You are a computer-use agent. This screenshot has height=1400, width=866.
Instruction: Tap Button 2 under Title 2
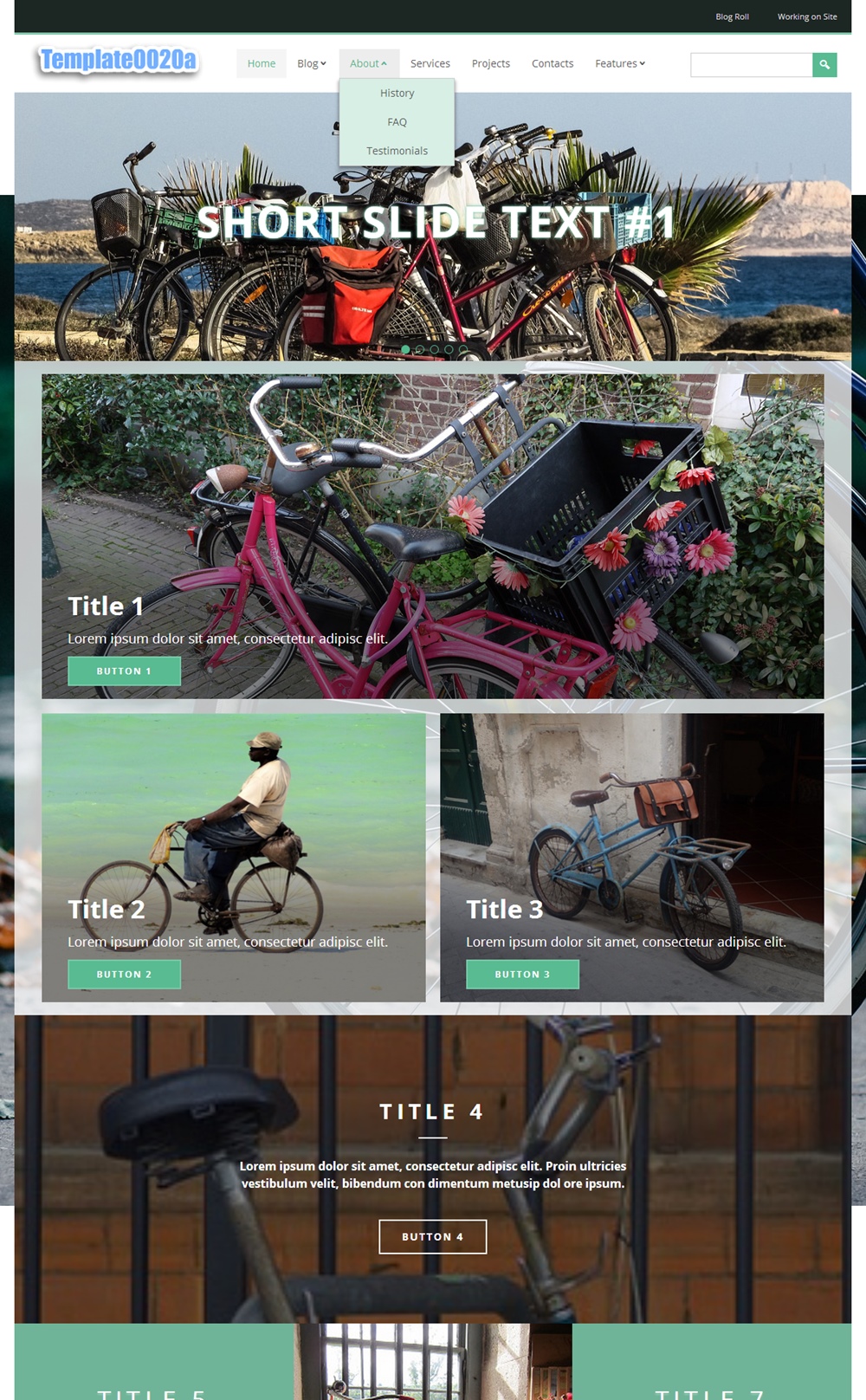tap(124, 975)
